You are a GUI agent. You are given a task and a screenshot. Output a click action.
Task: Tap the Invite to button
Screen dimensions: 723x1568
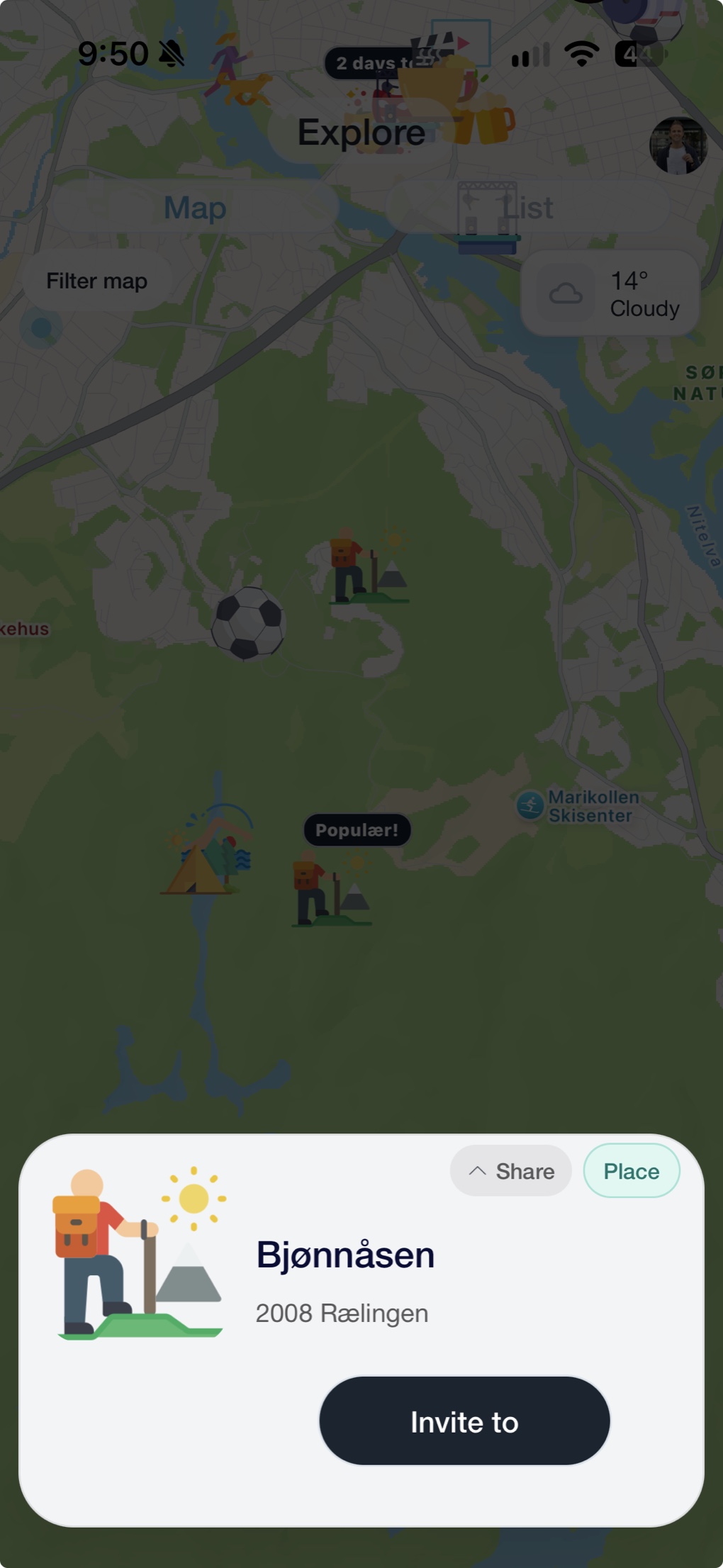click(464, 1421)
